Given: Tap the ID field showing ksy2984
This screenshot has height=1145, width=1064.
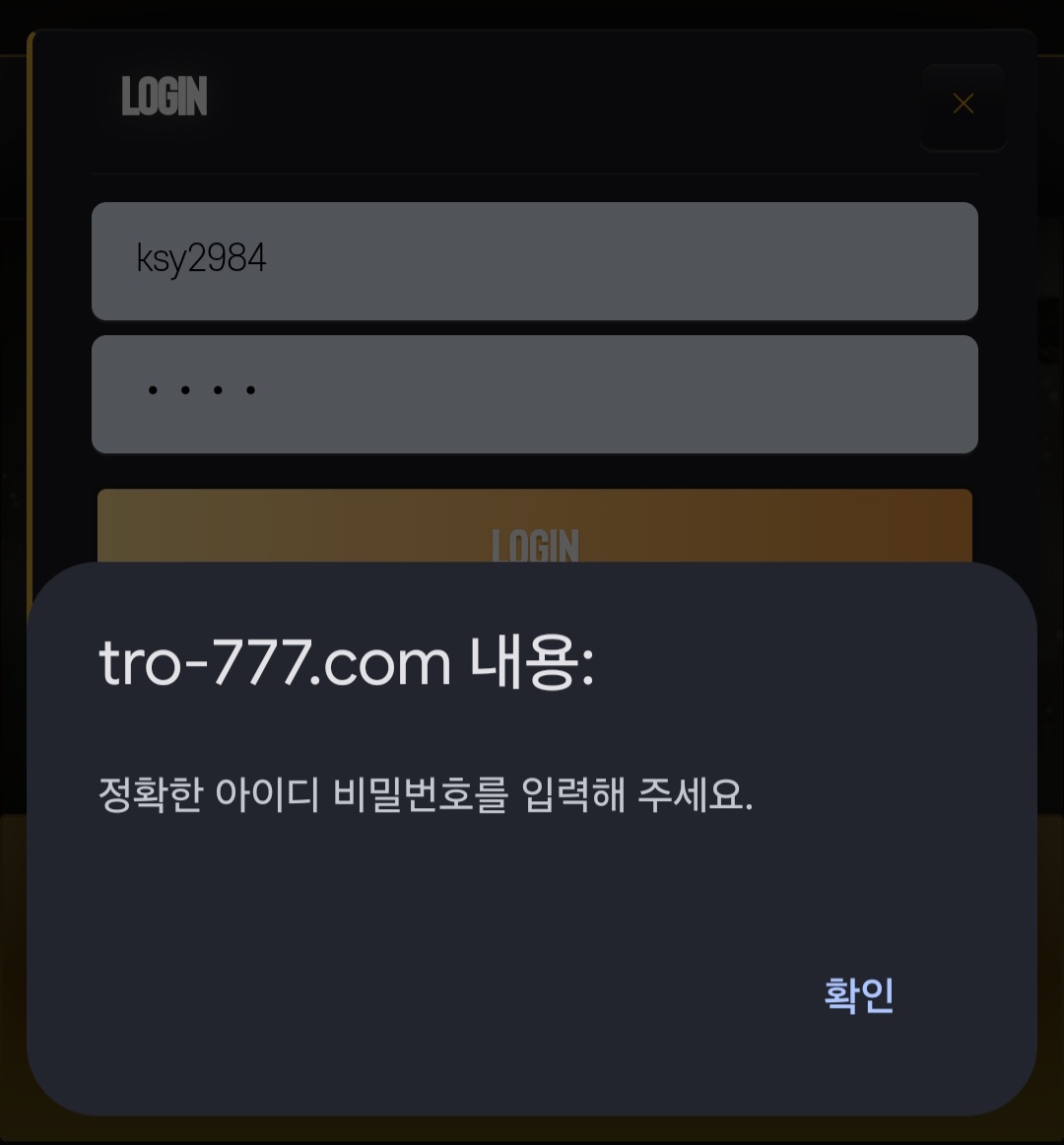Looking at the screenshot, I should (x=534, y=260).
